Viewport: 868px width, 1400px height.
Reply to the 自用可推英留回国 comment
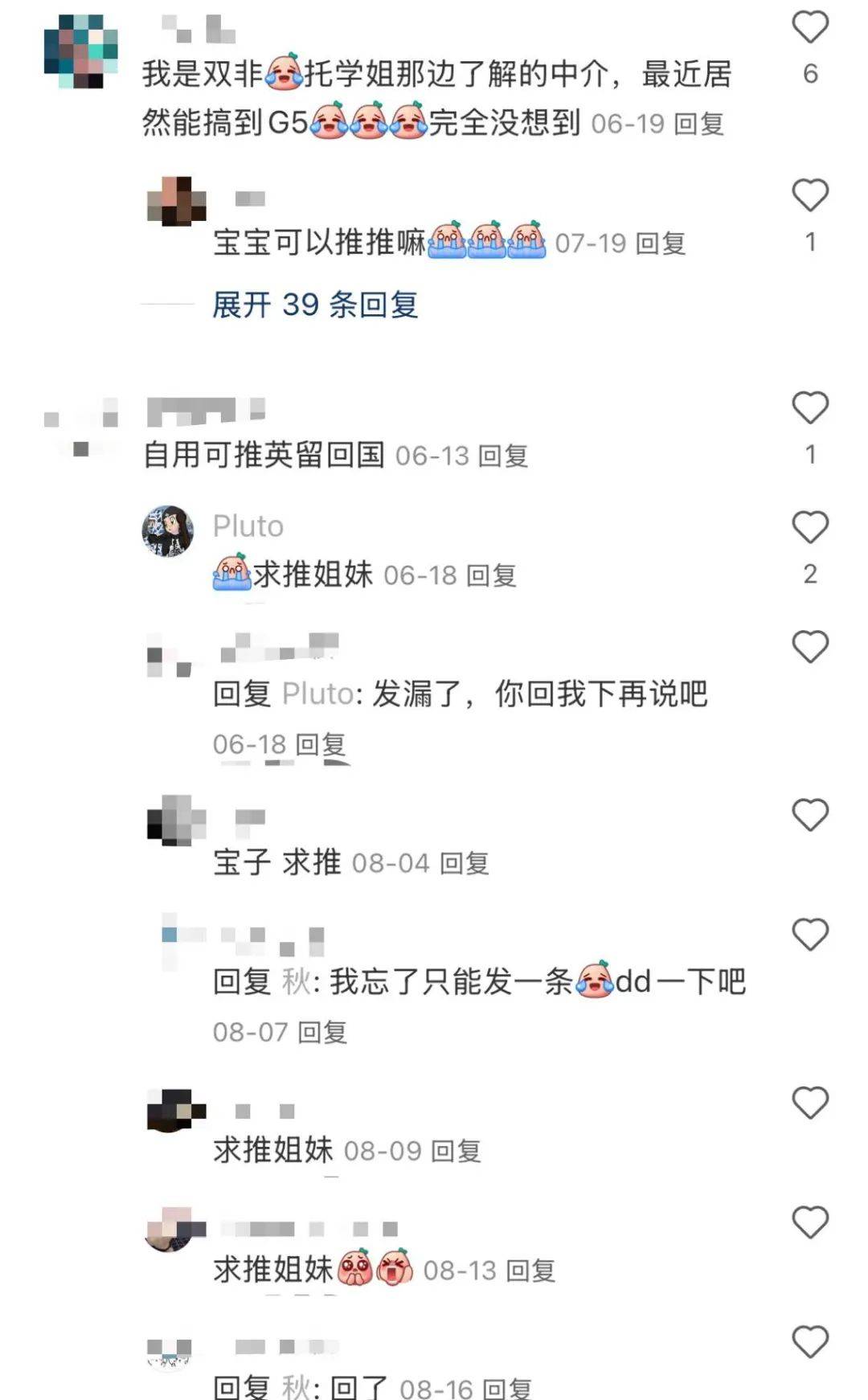click(x=503, y=456)
